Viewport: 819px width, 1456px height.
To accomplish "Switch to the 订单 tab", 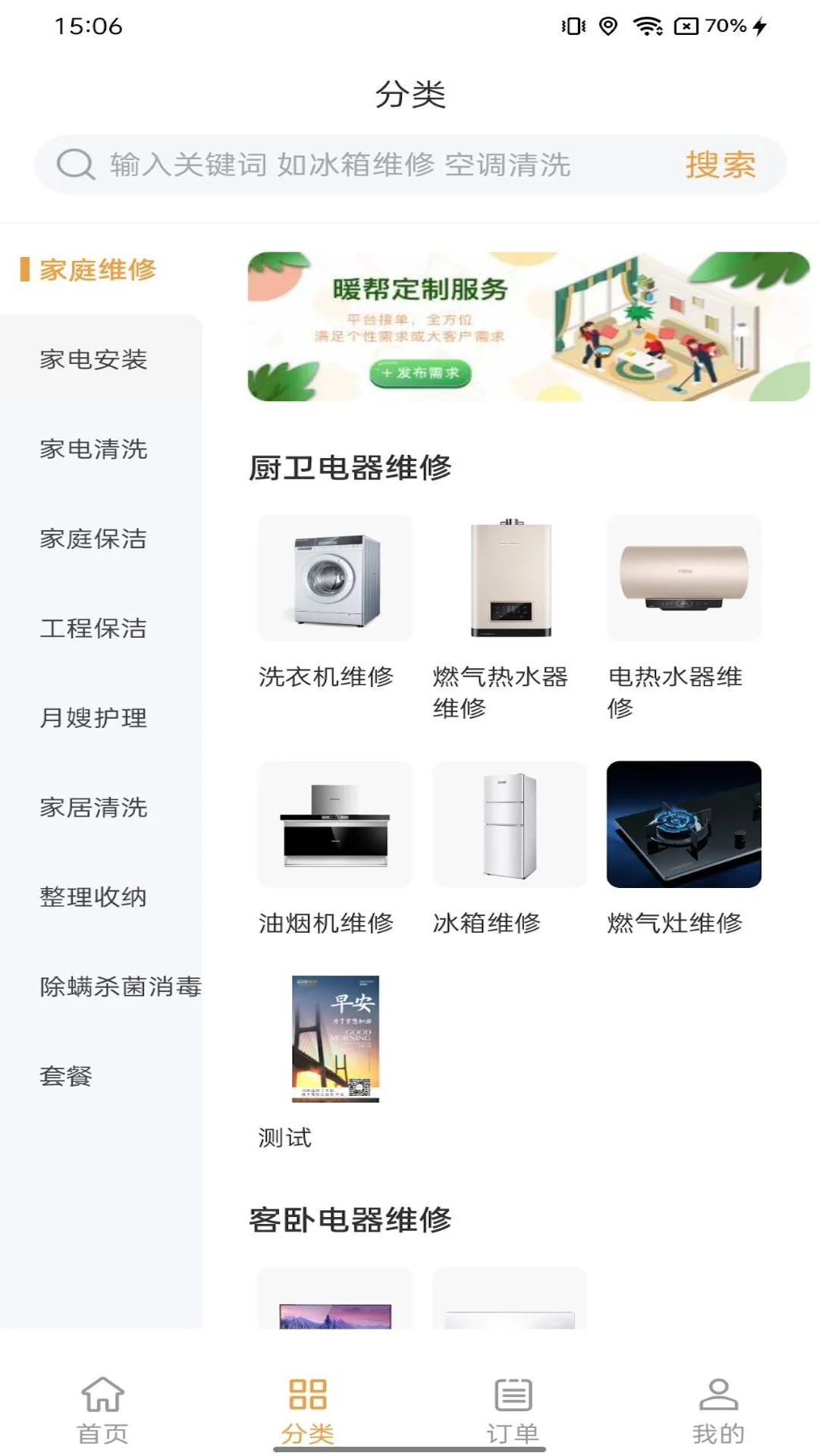I will point(513,1410).
